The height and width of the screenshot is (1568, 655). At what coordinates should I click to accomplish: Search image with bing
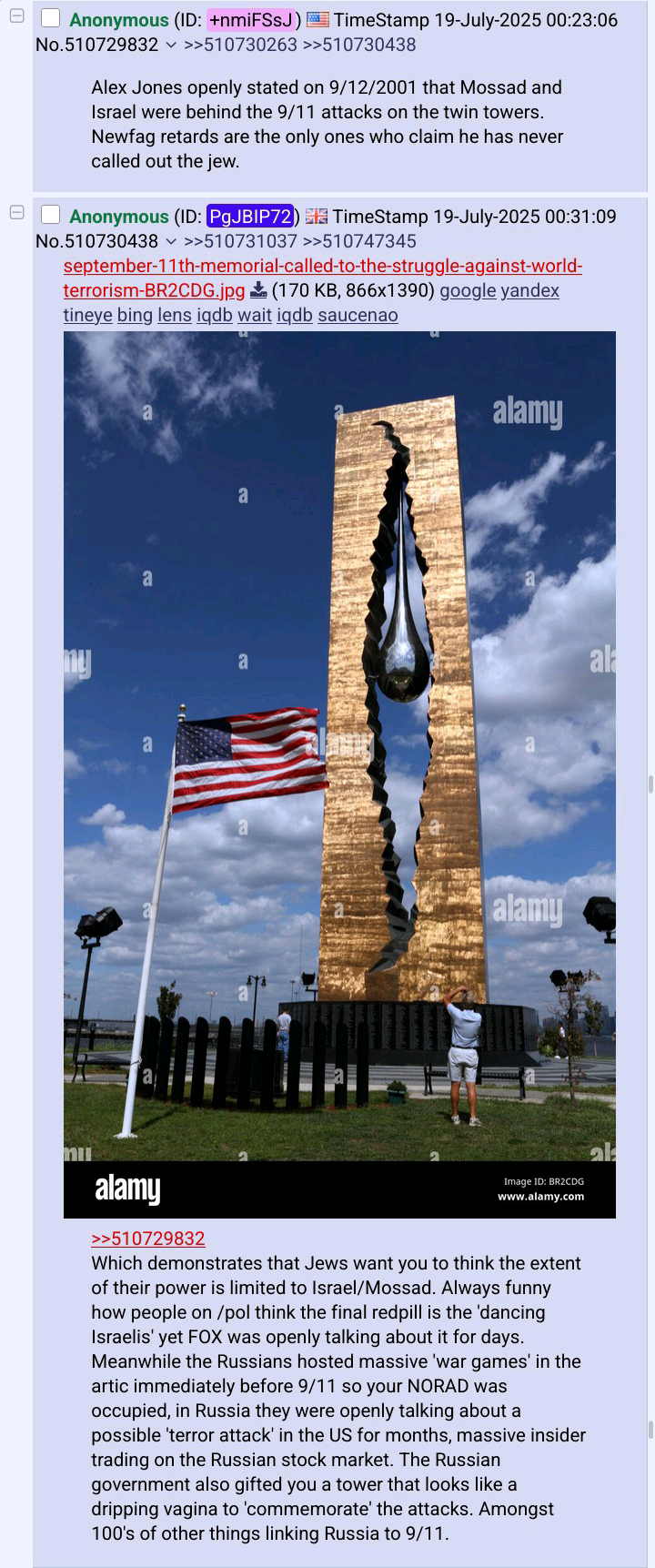tap(135, 315)
